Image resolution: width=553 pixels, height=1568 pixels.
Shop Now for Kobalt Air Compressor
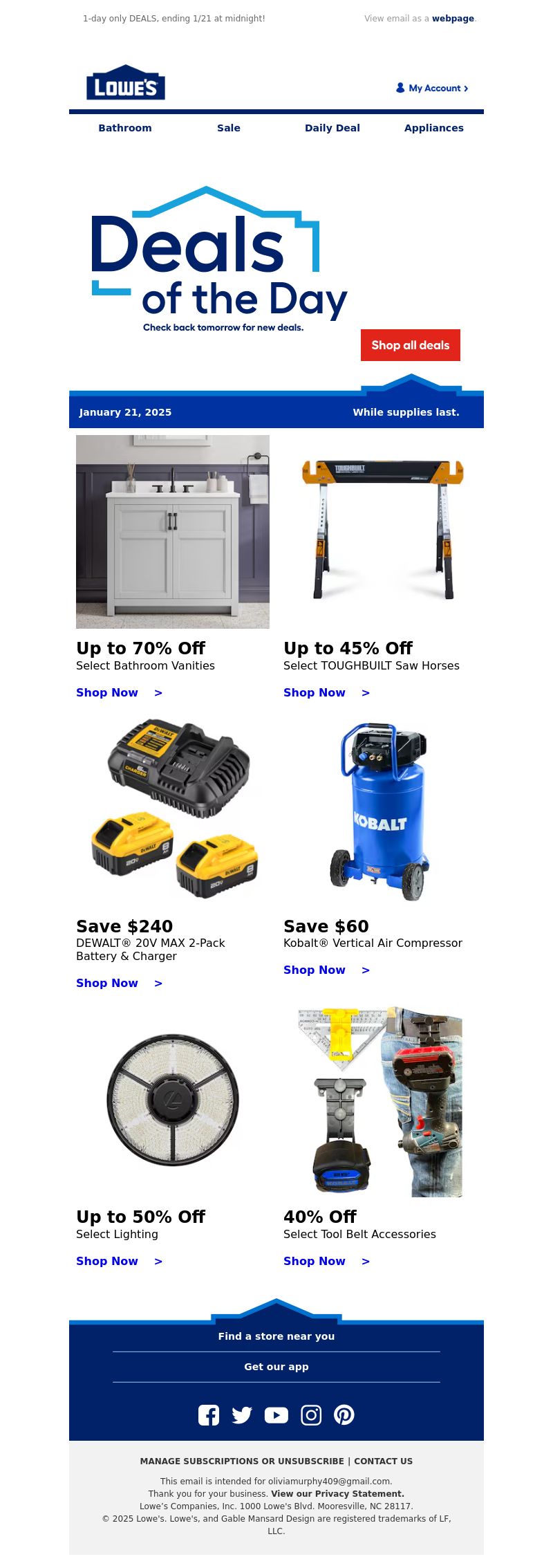(x=326, y=970)
